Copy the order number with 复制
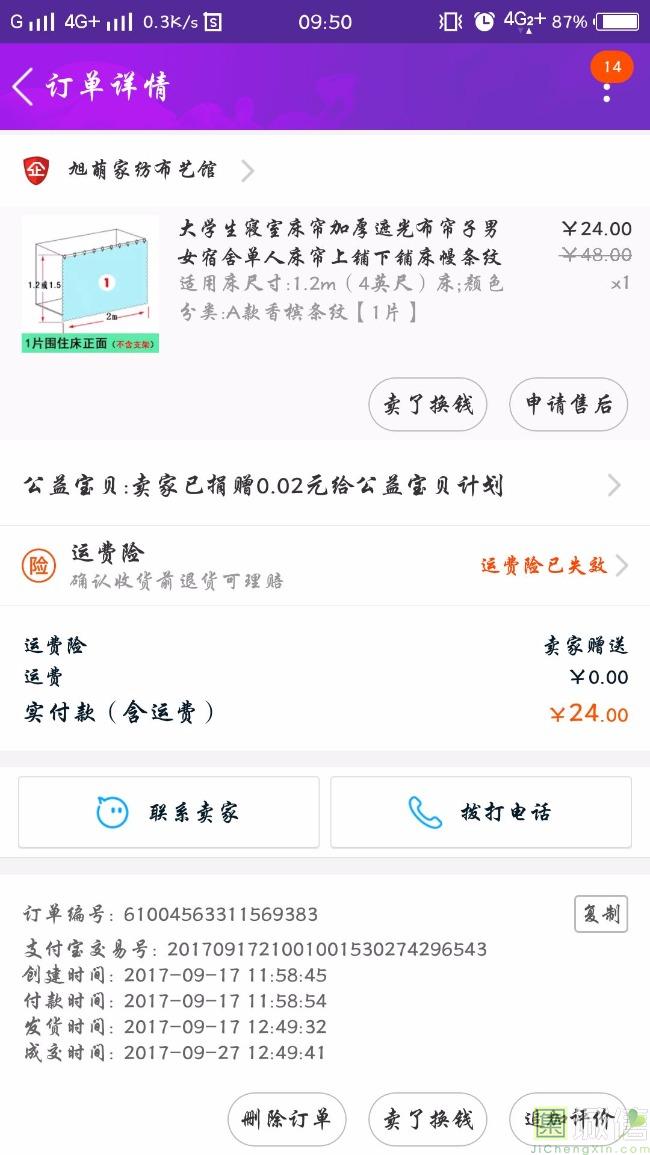The height and width of the screenshot is (1155, 650). click(x=601, y=914)
